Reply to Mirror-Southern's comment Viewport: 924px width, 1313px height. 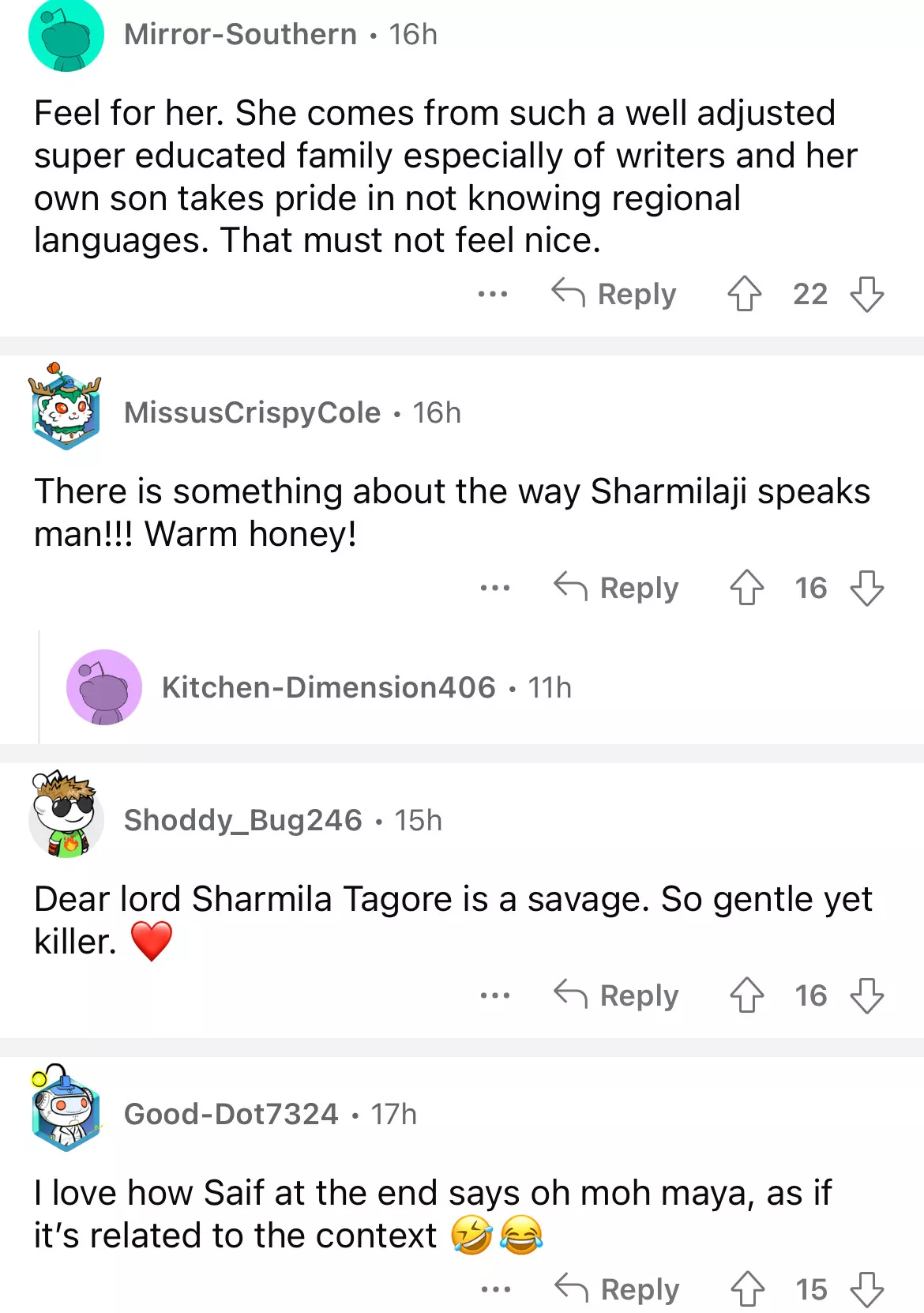pyautogui.click(x=614, y=294)
